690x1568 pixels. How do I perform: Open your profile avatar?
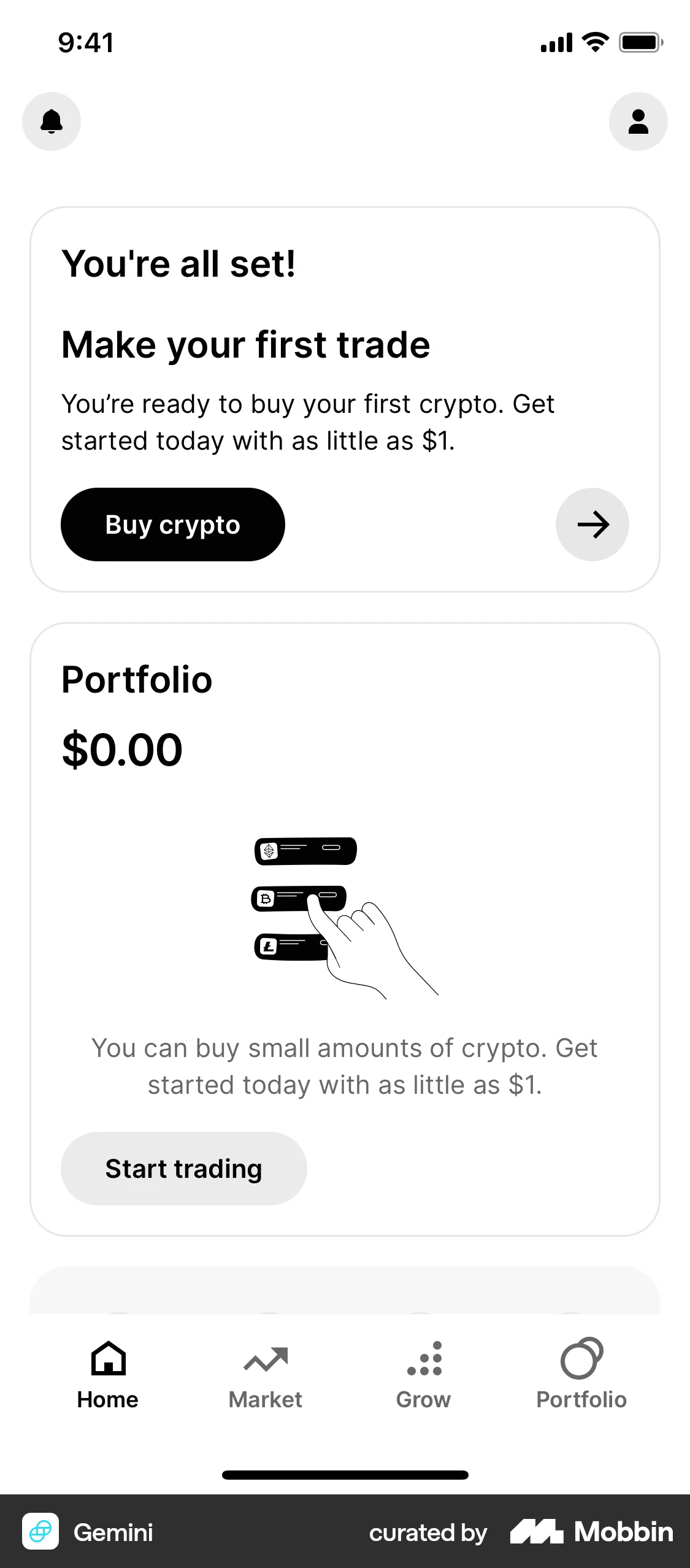[638, 121]
